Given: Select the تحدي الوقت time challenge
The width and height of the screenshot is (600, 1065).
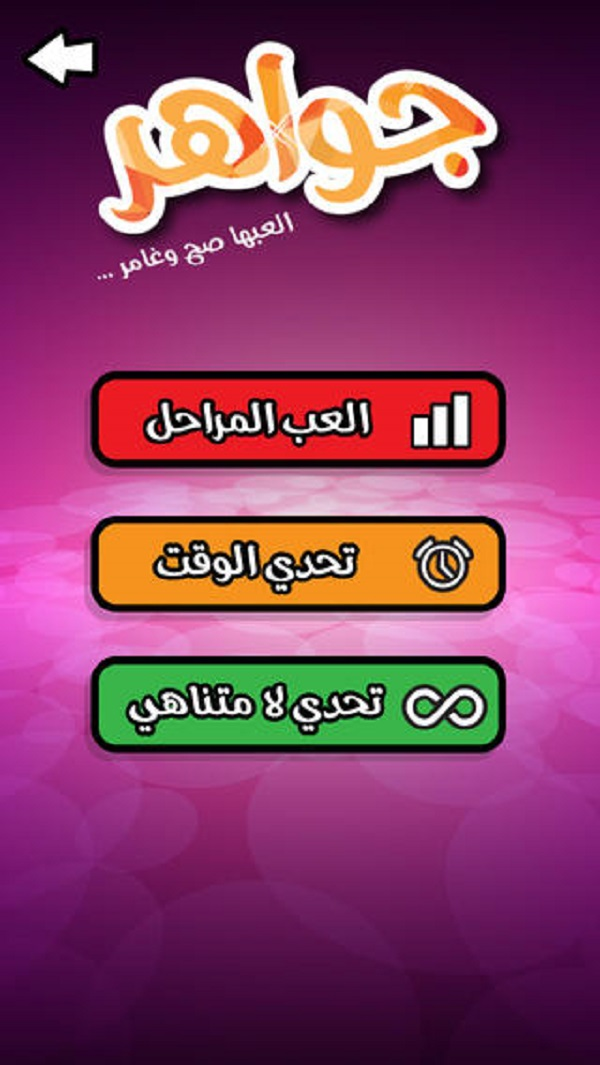Looking at the screenshot, I should (x=298, y=564).
